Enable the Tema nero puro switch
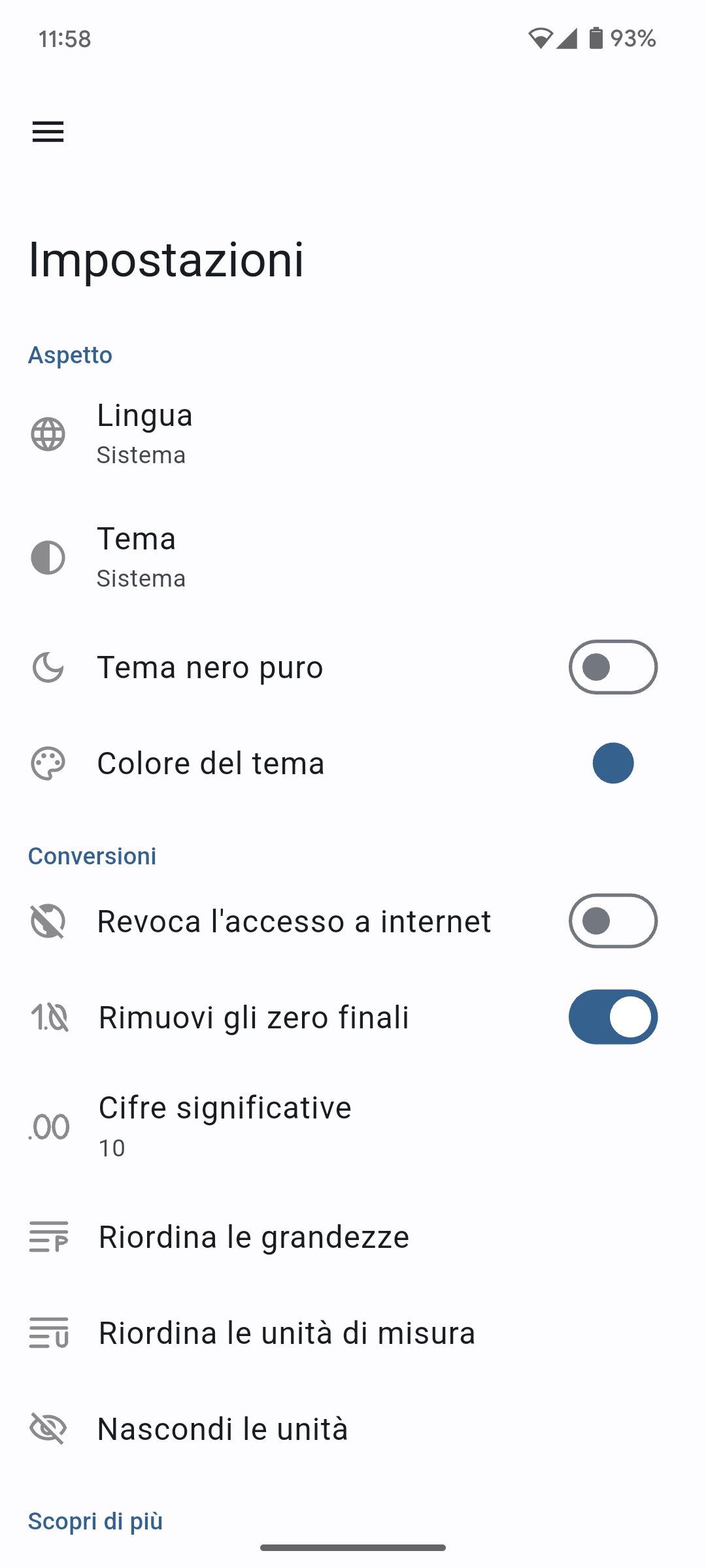 coord(613,667)
